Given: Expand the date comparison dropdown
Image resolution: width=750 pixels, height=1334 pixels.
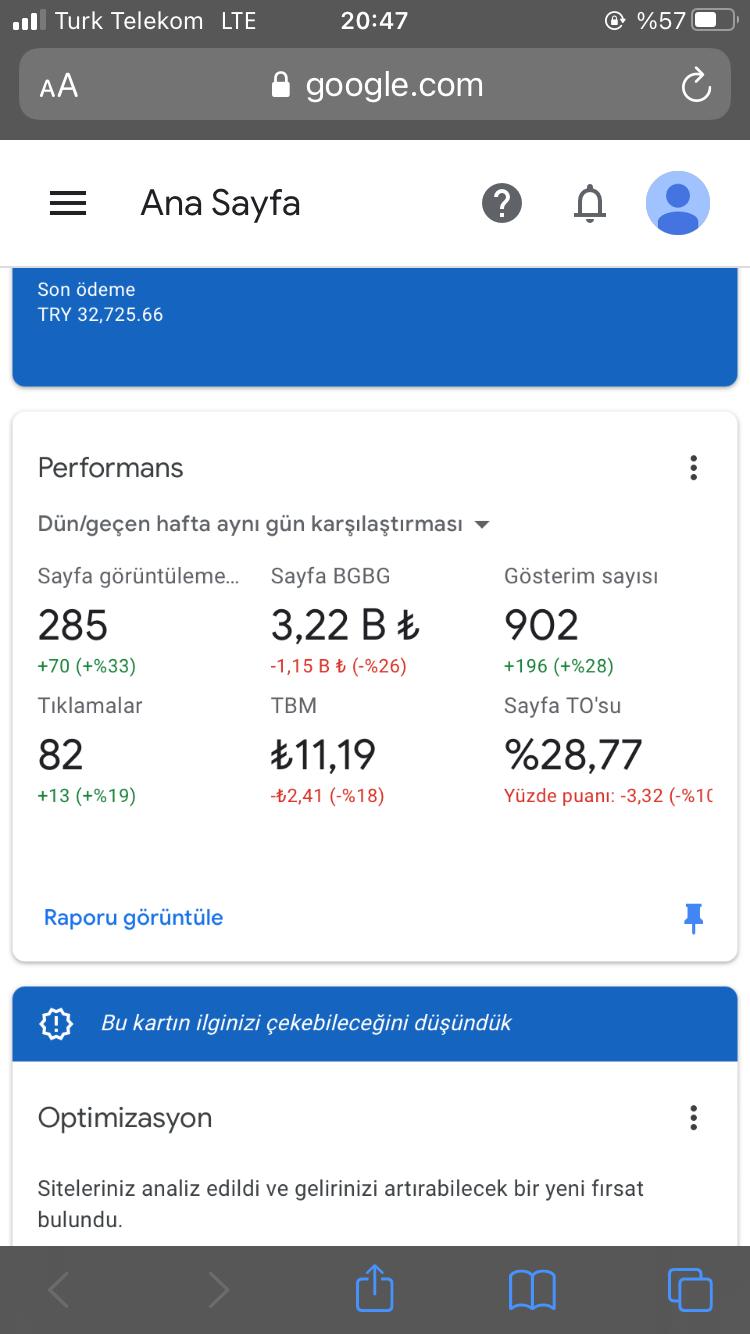Looking at the screenshot, I should (x=264, y=524).
